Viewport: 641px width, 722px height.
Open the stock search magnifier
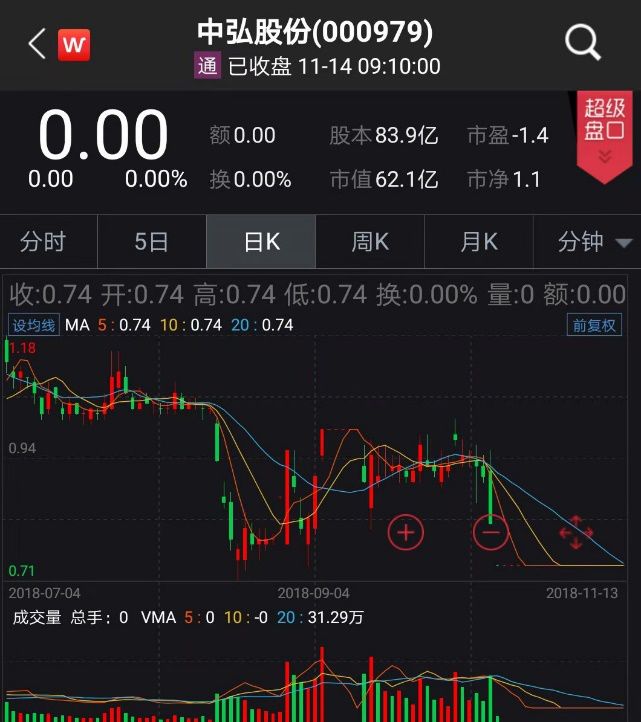(582, 43)
